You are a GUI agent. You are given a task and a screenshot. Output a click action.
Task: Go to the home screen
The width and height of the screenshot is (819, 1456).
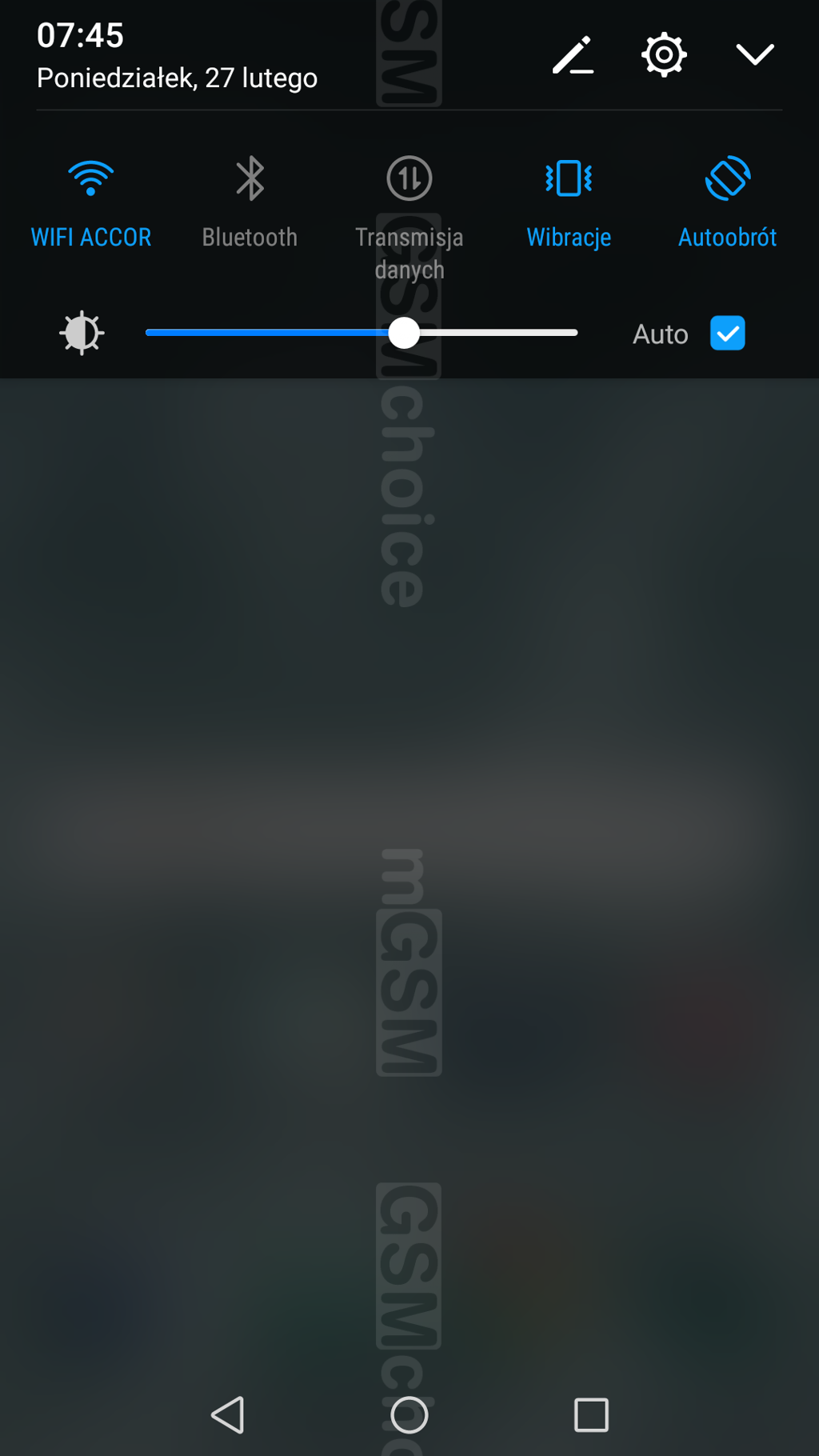tap(409, 1415)
